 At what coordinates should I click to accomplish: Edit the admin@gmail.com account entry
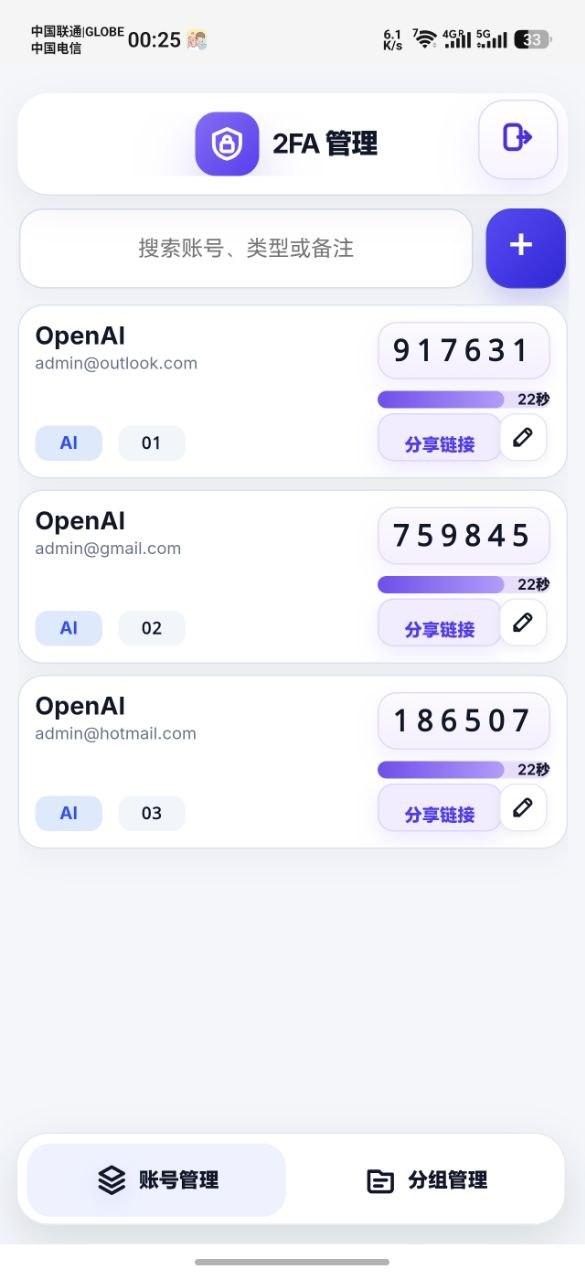[523, 622]
